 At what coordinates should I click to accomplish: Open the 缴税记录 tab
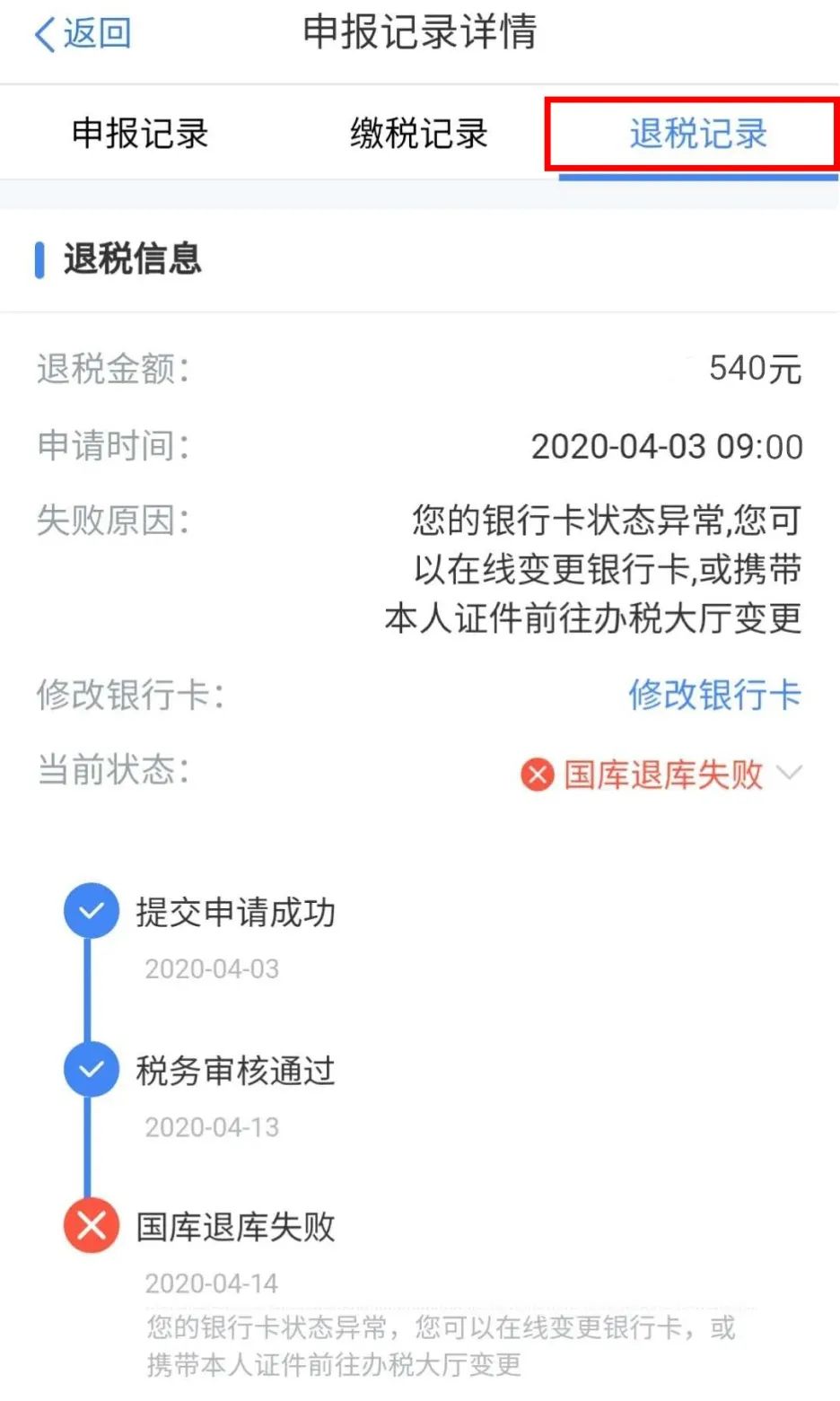[418, 135]
